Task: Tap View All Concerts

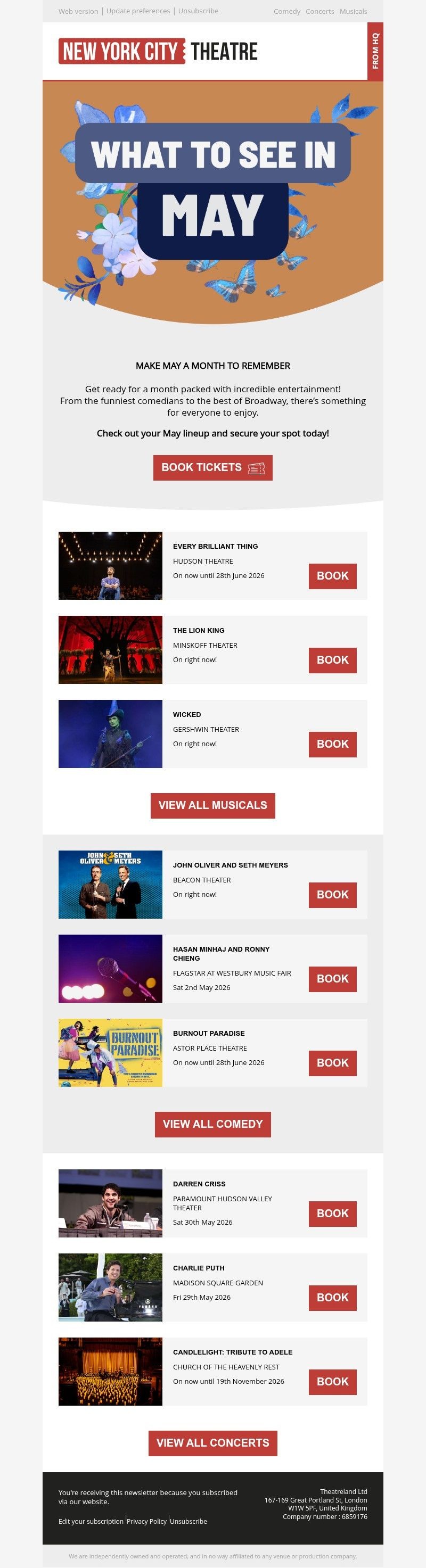Action: point(212,1442)
